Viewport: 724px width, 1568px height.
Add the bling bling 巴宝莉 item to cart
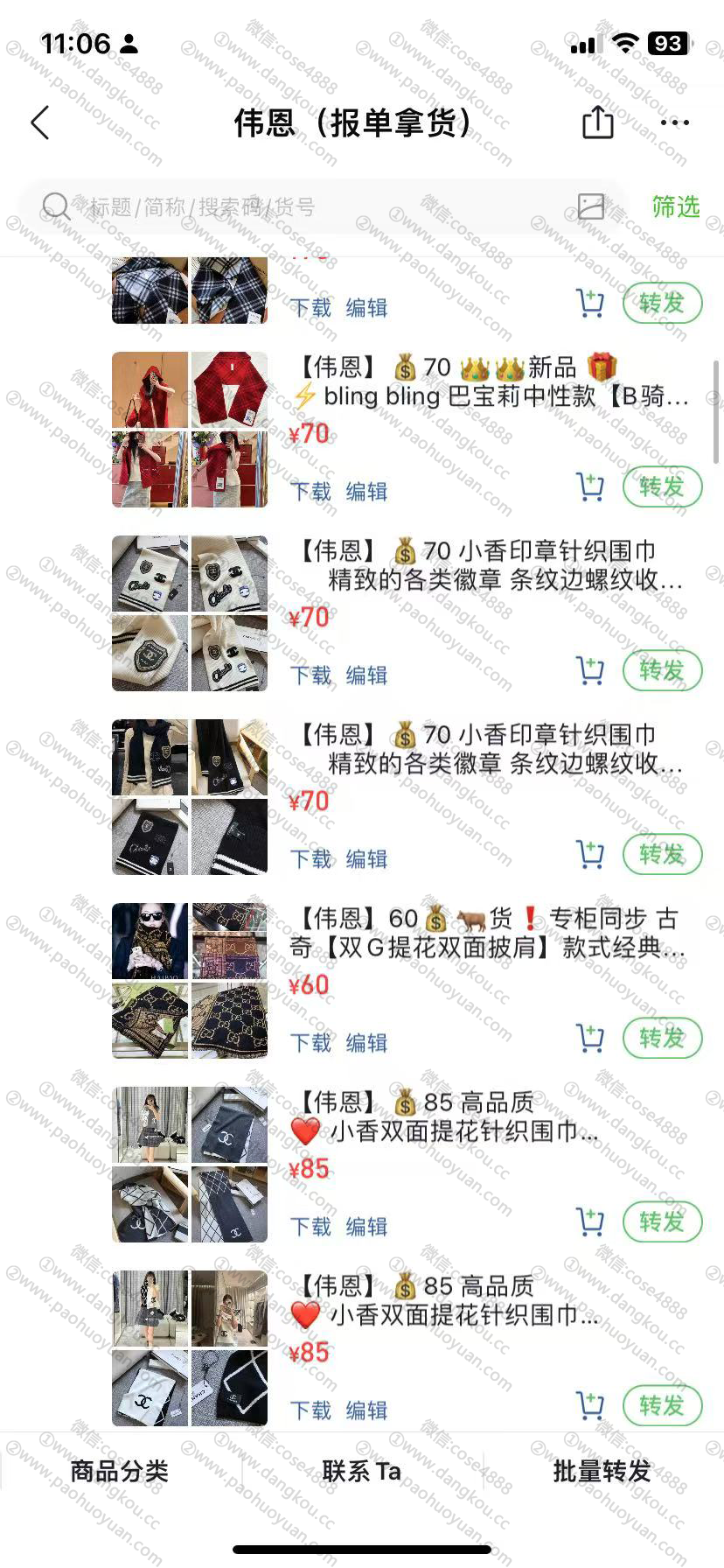pyautogui.click(x=590, y=487)
